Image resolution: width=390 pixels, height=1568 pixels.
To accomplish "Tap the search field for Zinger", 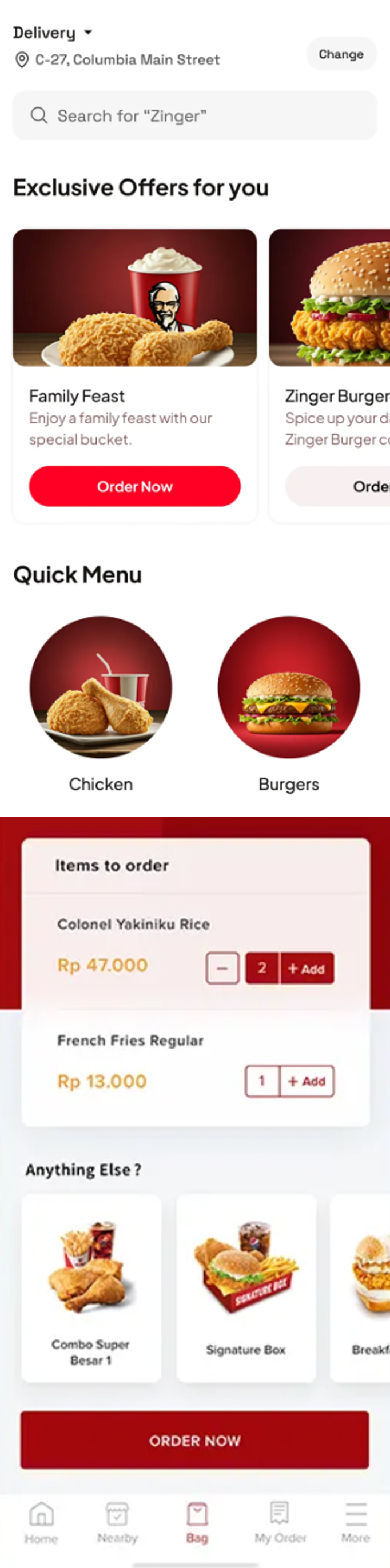I will [195, 115].
